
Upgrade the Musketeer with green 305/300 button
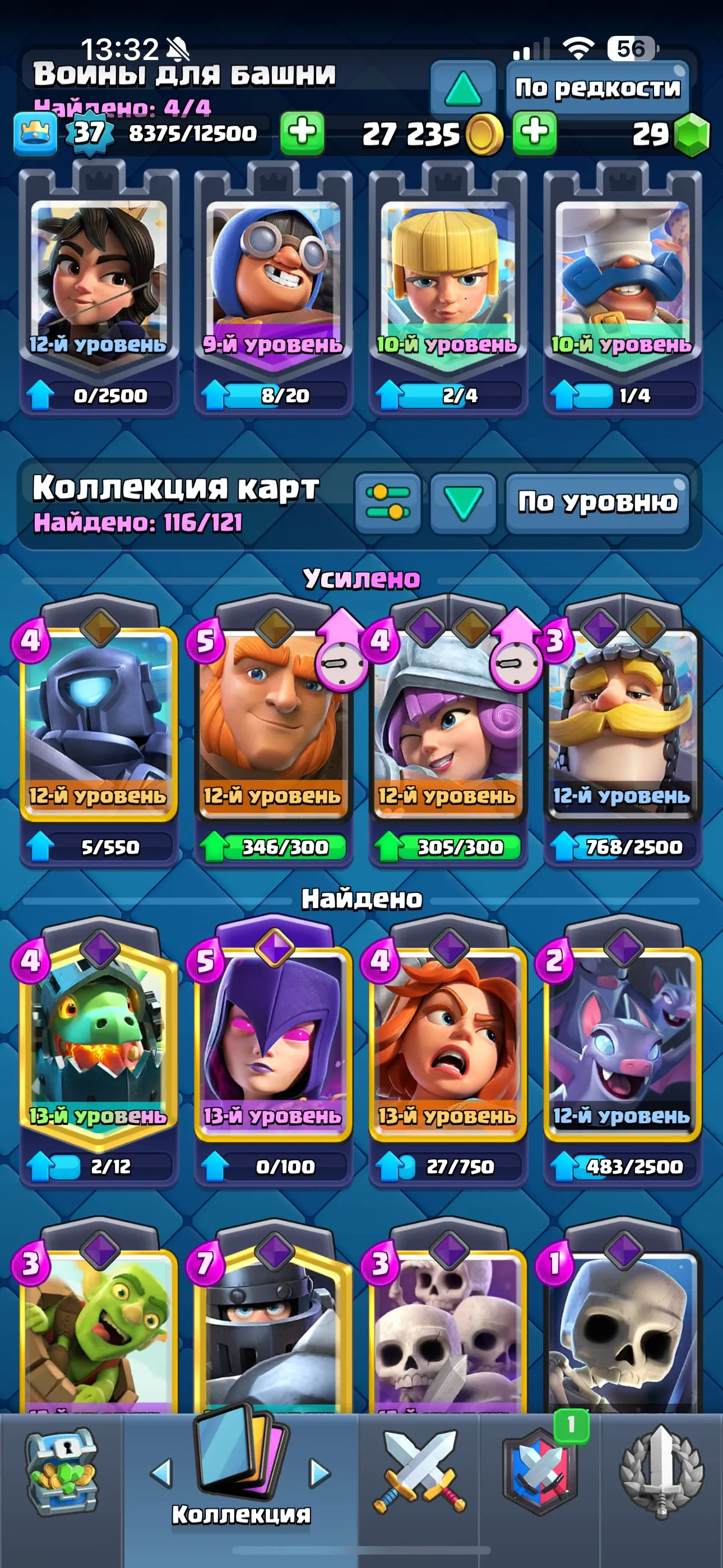[448, 846]
